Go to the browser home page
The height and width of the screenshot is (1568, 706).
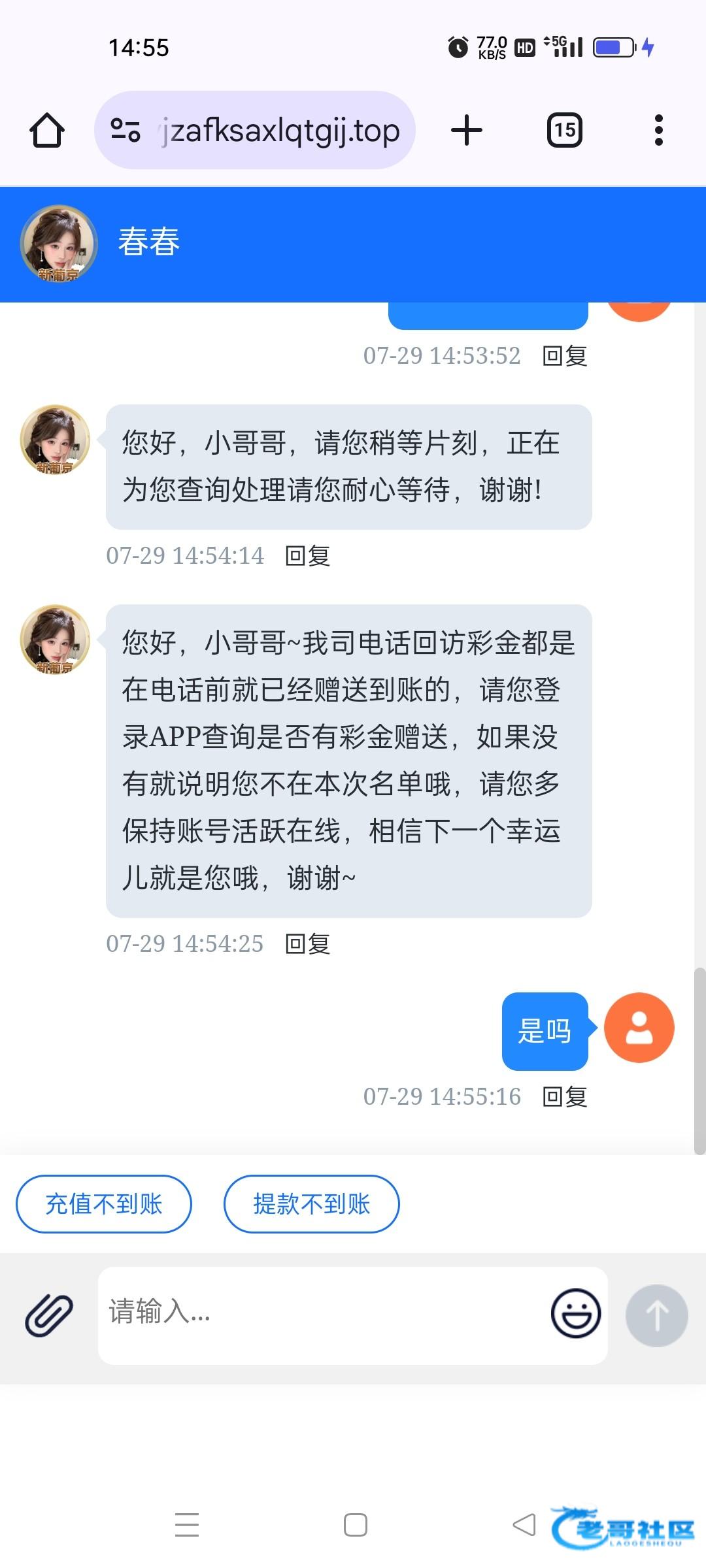coord(47,130)
